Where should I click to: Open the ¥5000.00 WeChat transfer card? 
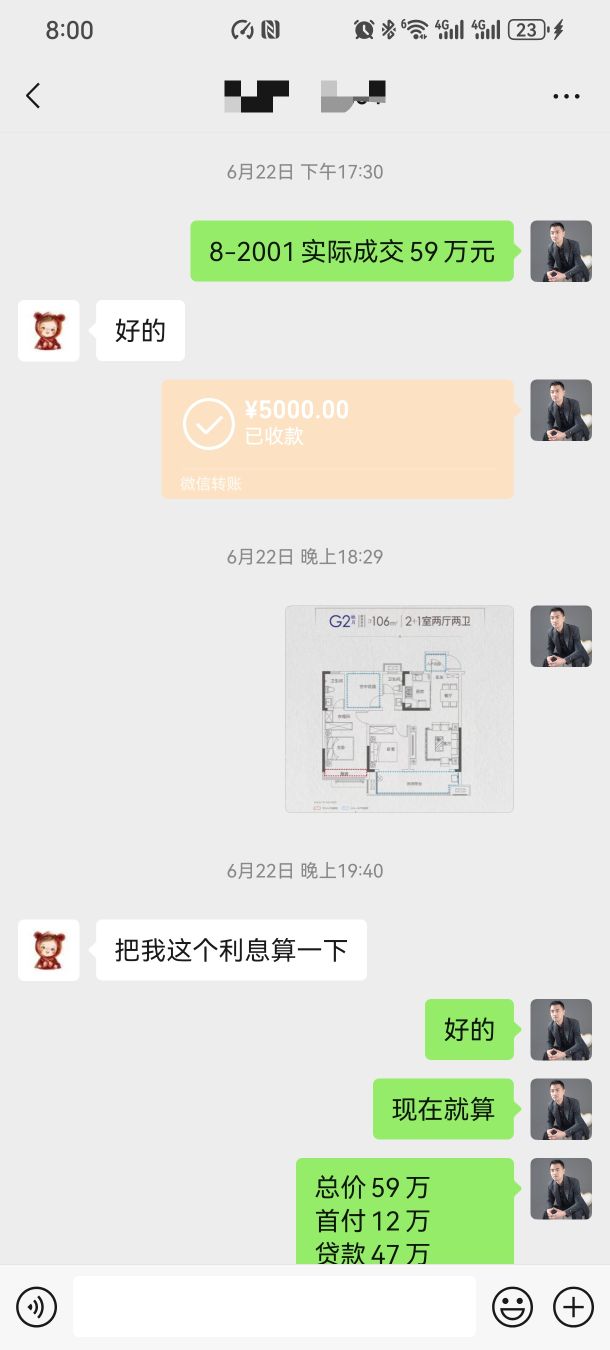(x=338, y=439)
